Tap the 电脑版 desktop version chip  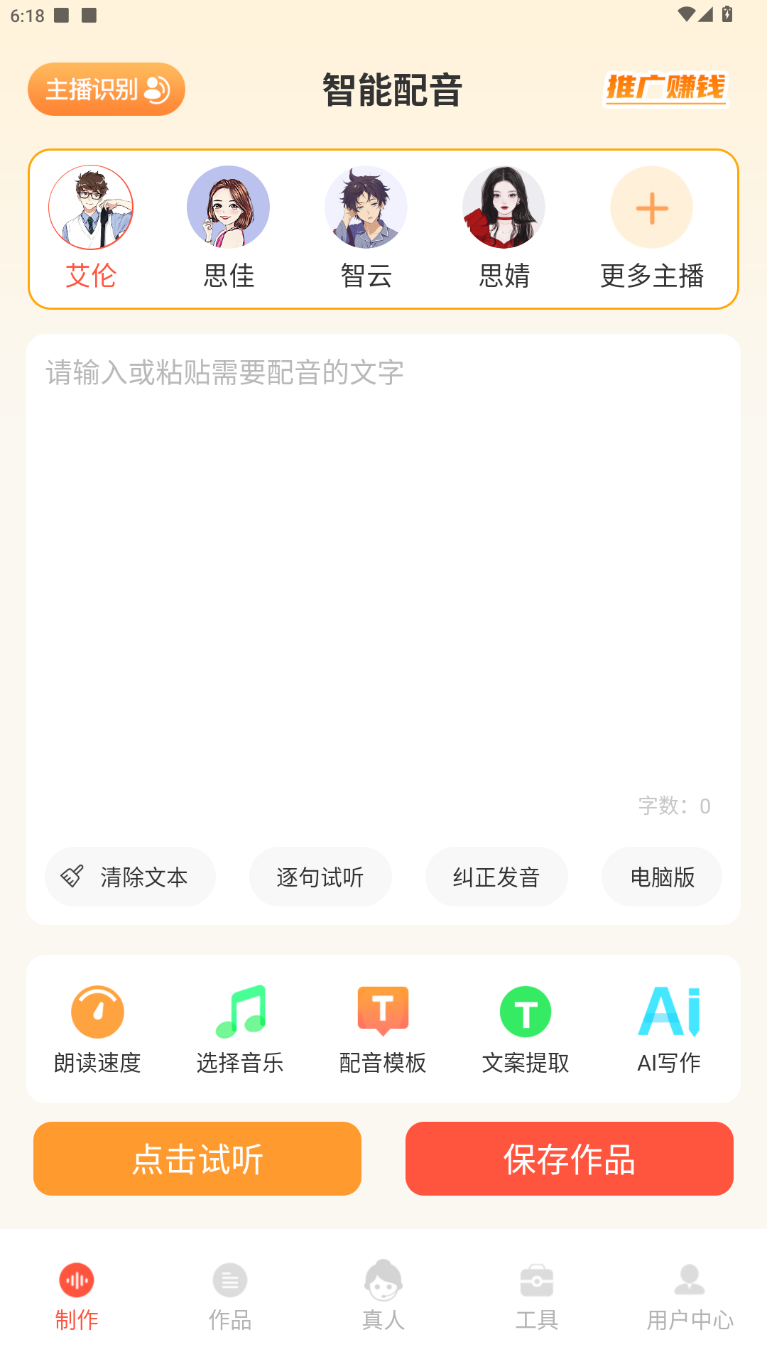[661, 877]
